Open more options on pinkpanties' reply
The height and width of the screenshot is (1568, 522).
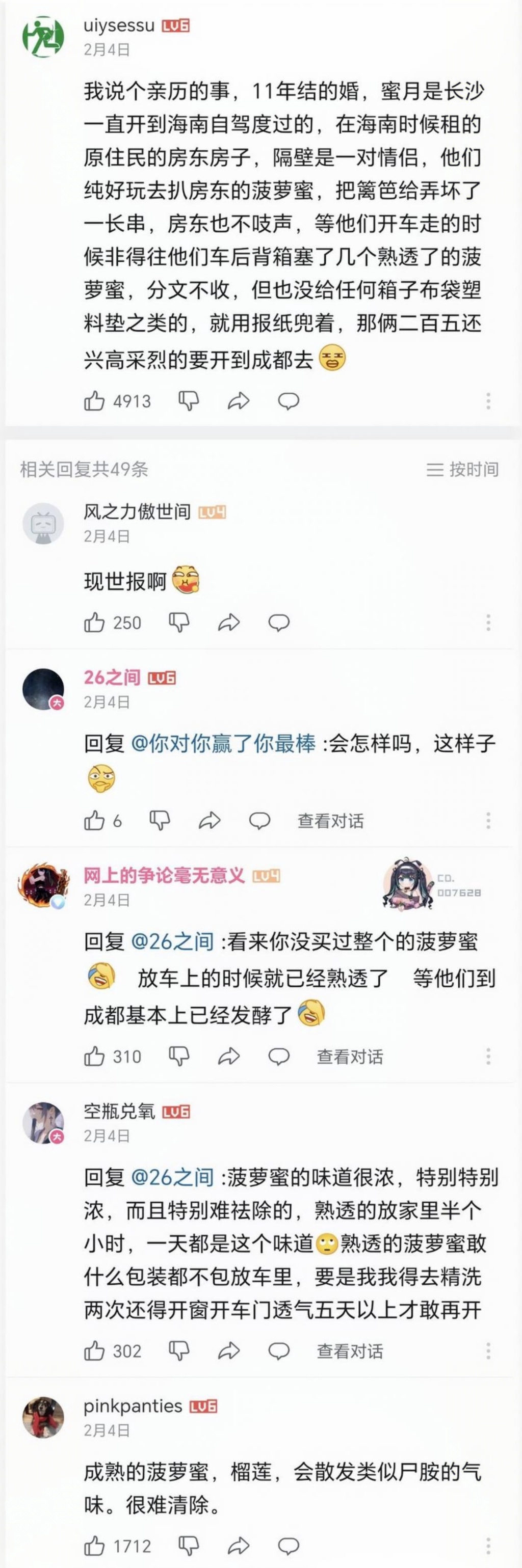coord(488,1546)
